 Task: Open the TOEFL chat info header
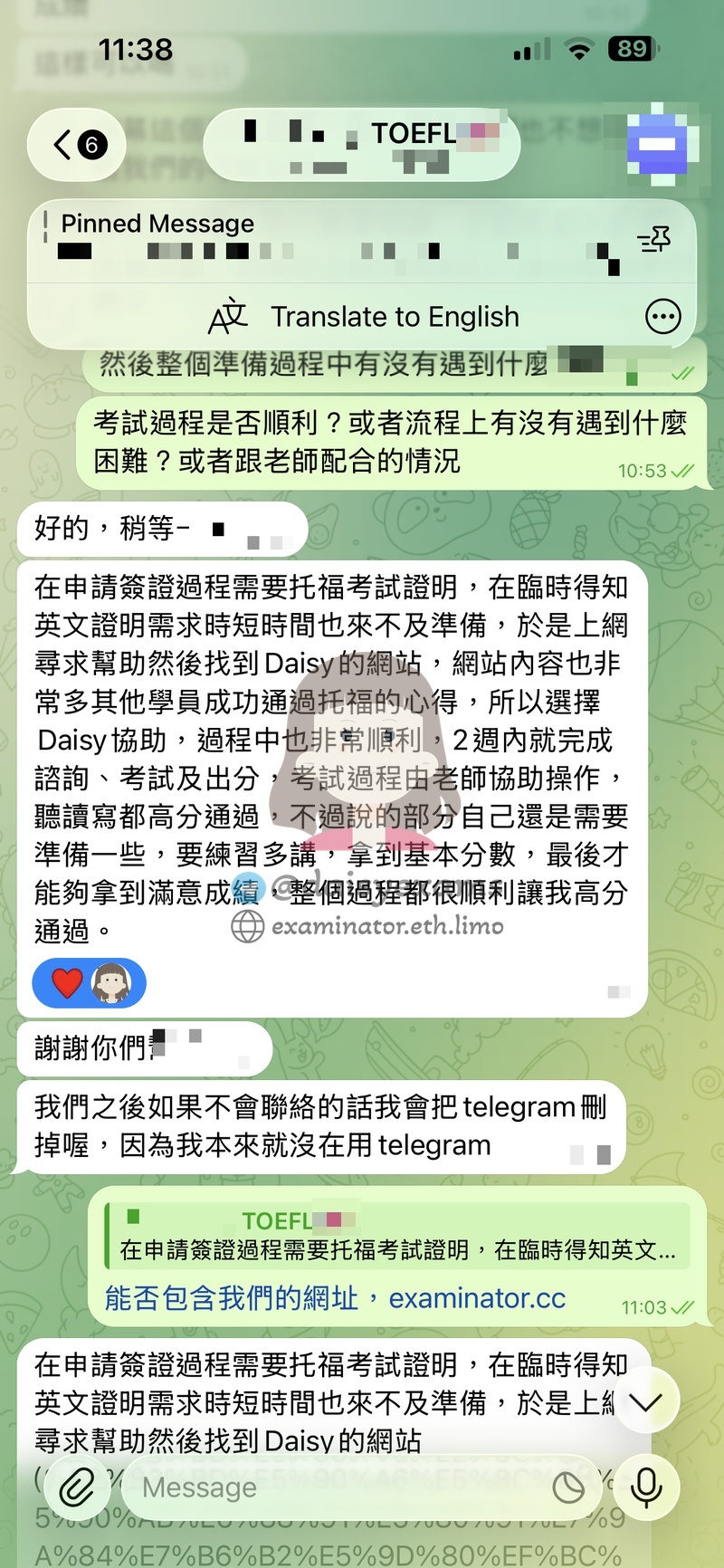[x=362, y=144]
